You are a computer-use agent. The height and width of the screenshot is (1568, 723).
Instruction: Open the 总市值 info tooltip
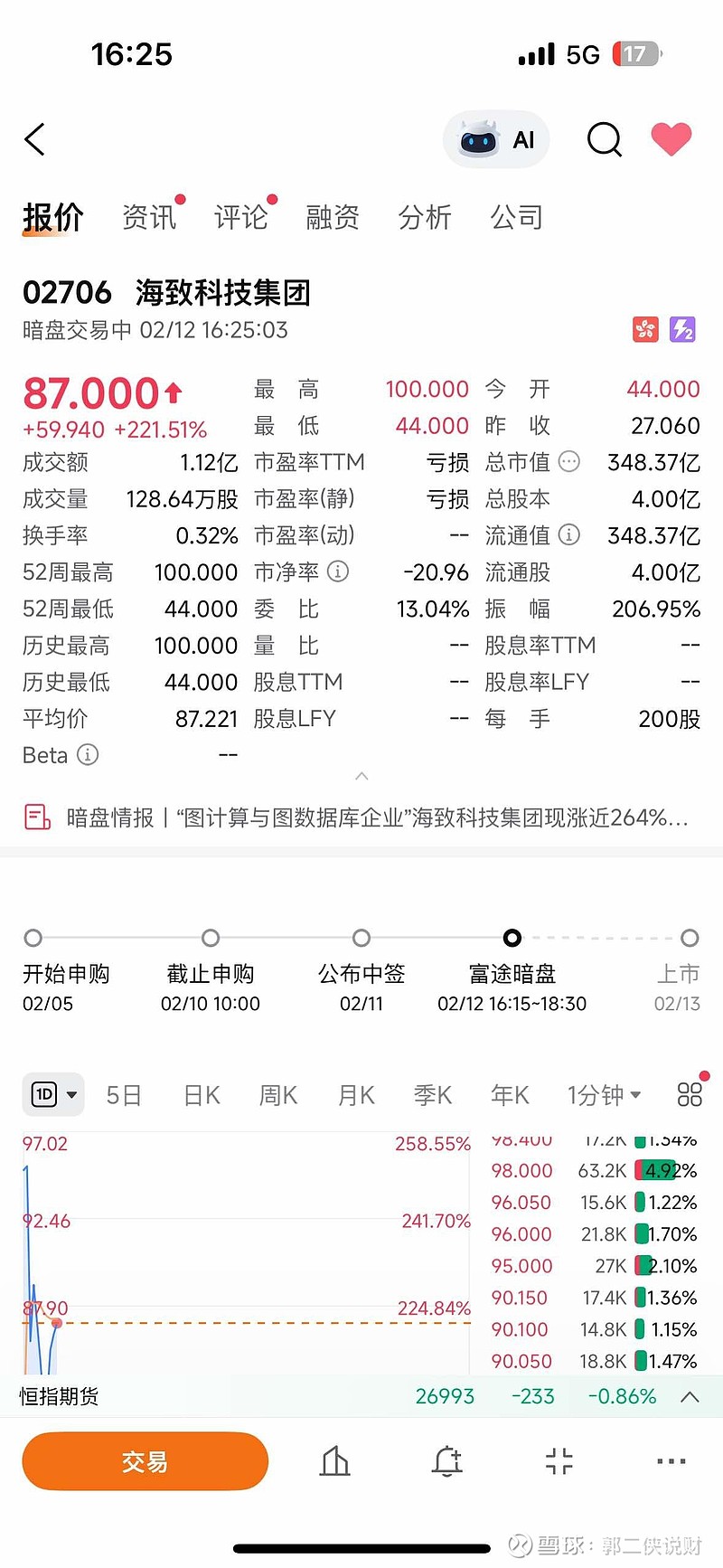click(x=569, y=462)
